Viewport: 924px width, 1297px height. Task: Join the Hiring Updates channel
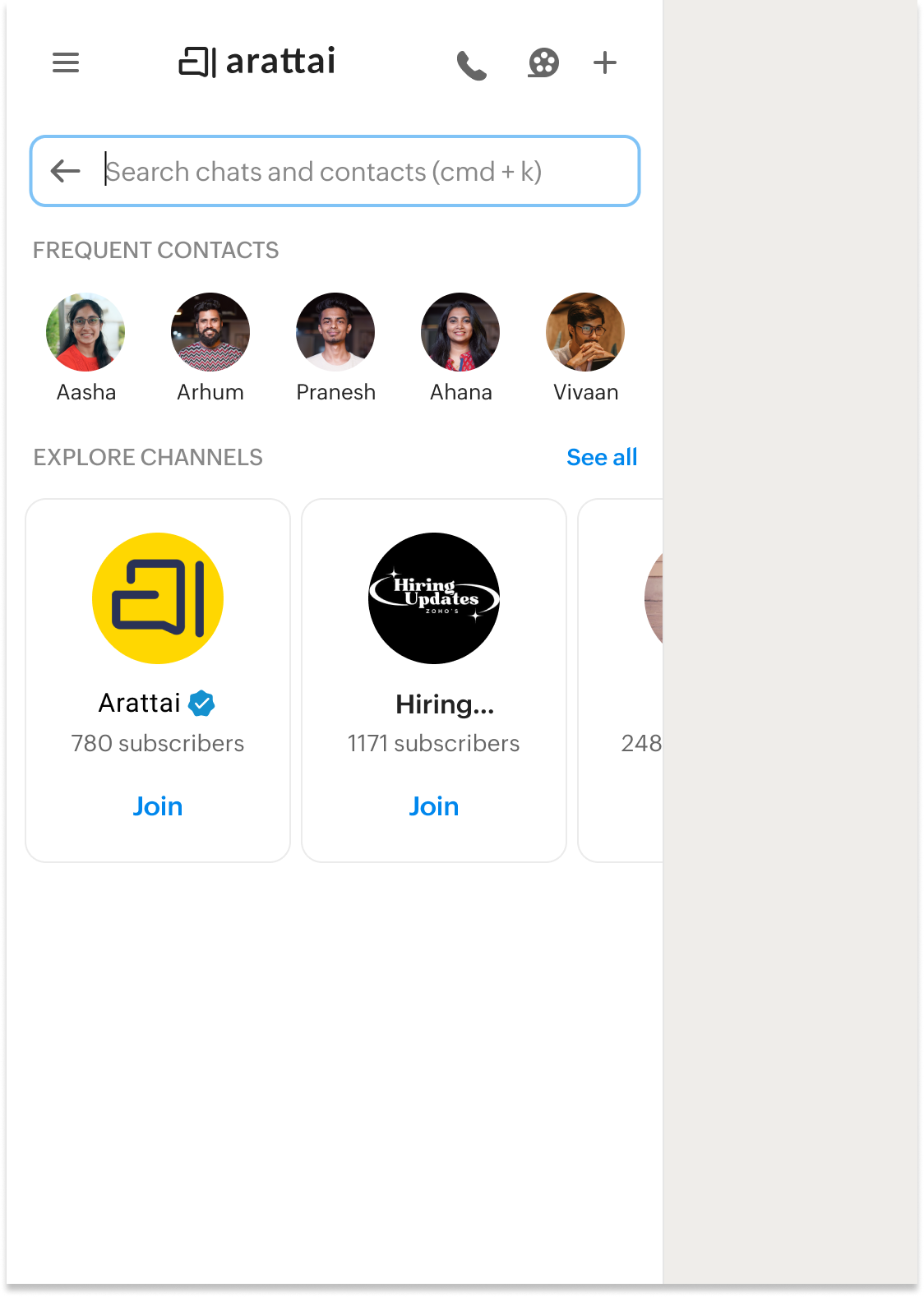pyautogui.click(x=434, y=806)
